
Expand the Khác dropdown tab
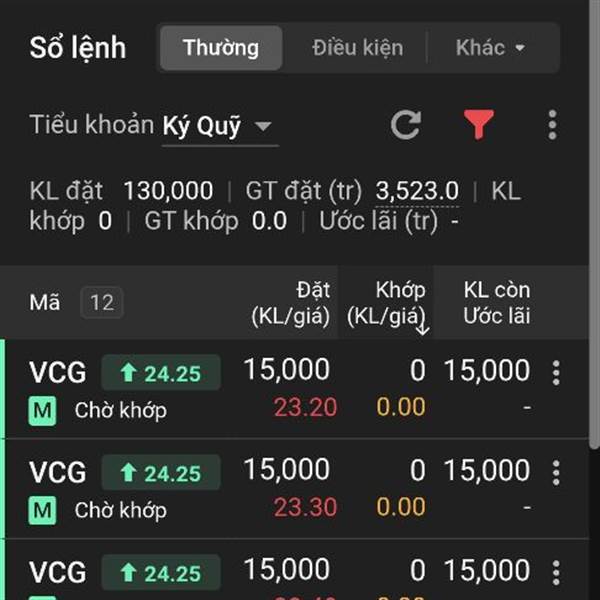pyautogui.click(x=490, y=47)
